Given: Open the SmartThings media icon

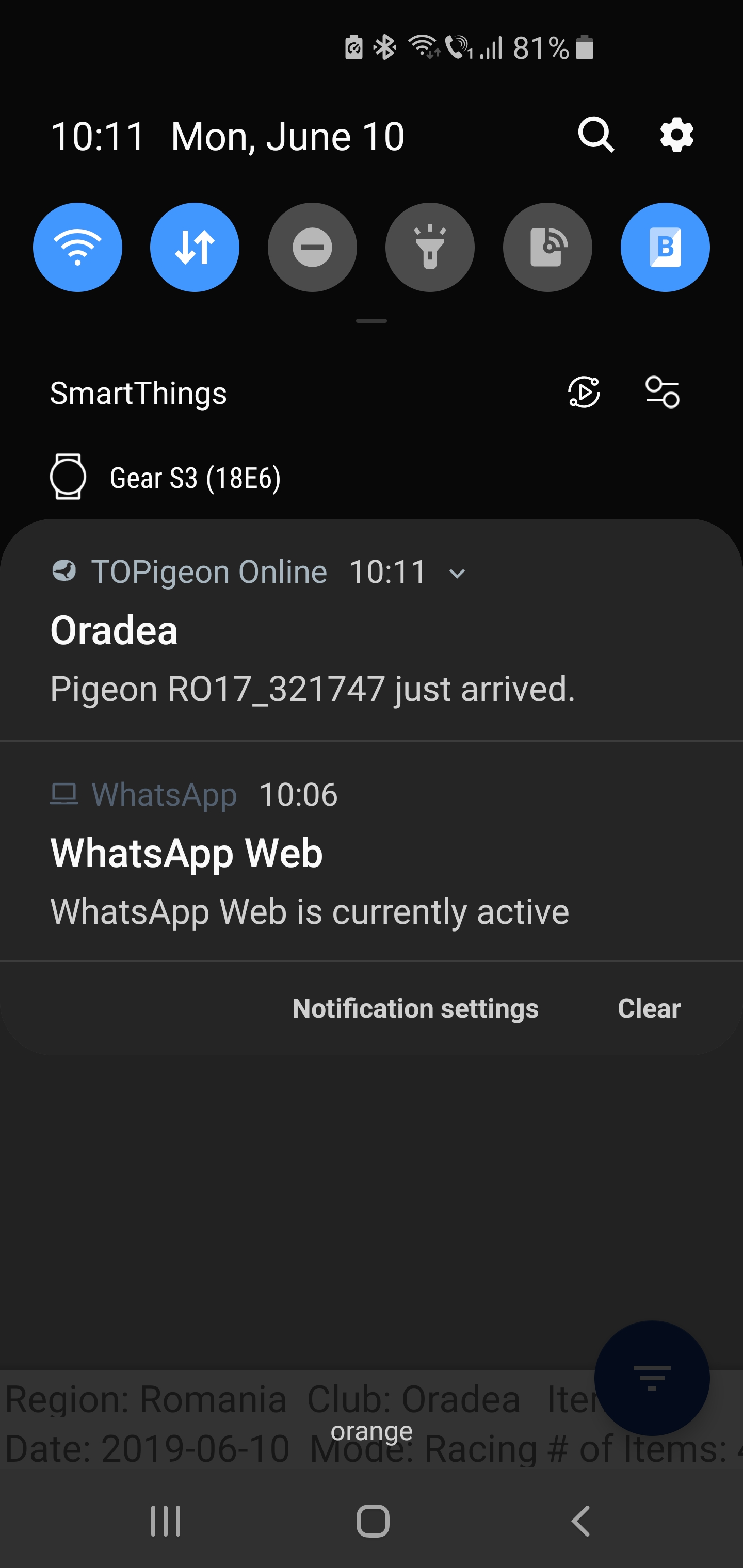Looking at the screenshot, I should coord(584,393).
